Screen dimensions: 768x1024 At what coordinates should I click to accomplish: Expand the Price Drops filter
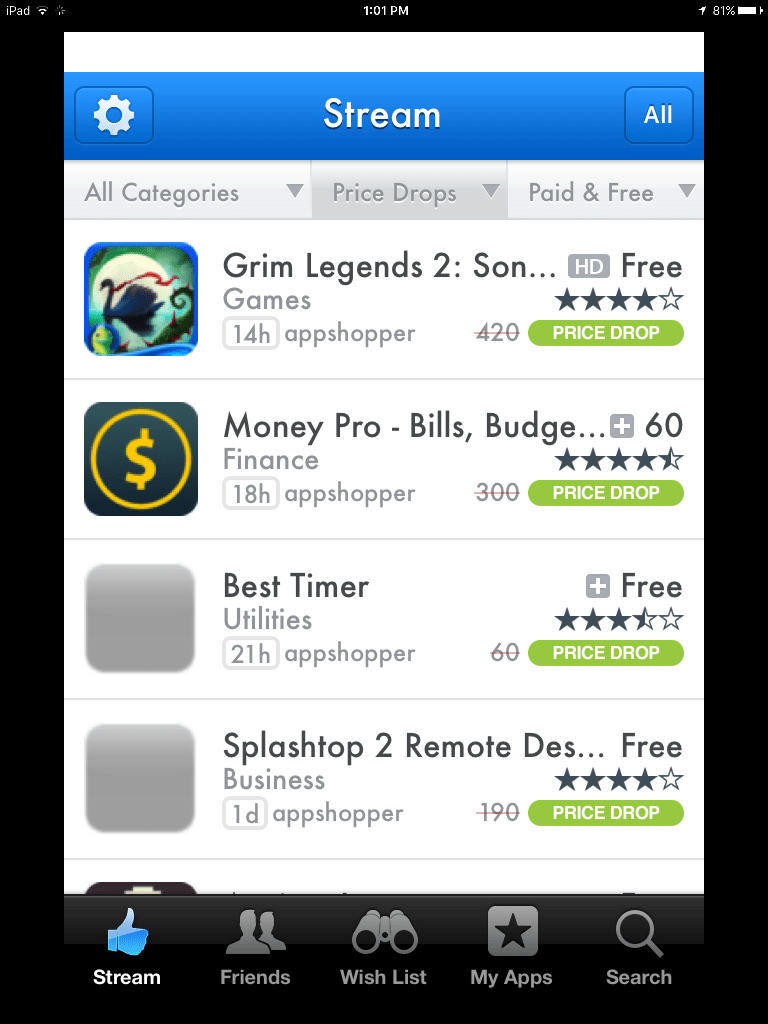click(409, 192)
